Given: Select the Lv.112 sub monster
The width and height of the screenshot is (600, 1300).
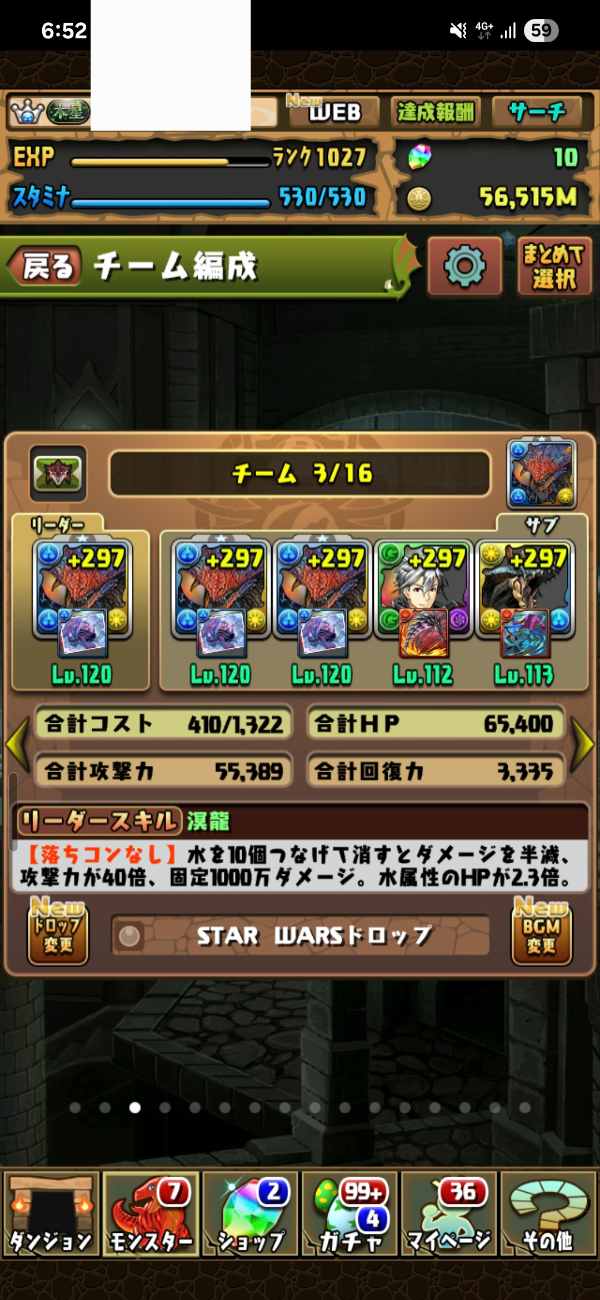Looking at the screenshot, I should click(x=420, y=610).
